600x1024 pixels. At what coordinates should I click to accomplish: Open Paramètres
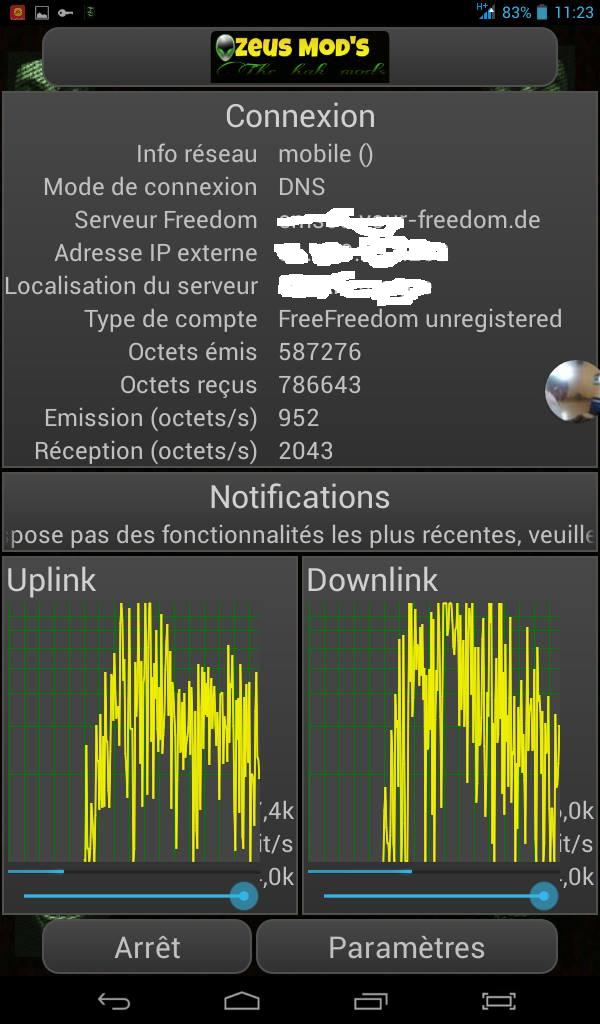click(x=407, y=946)
